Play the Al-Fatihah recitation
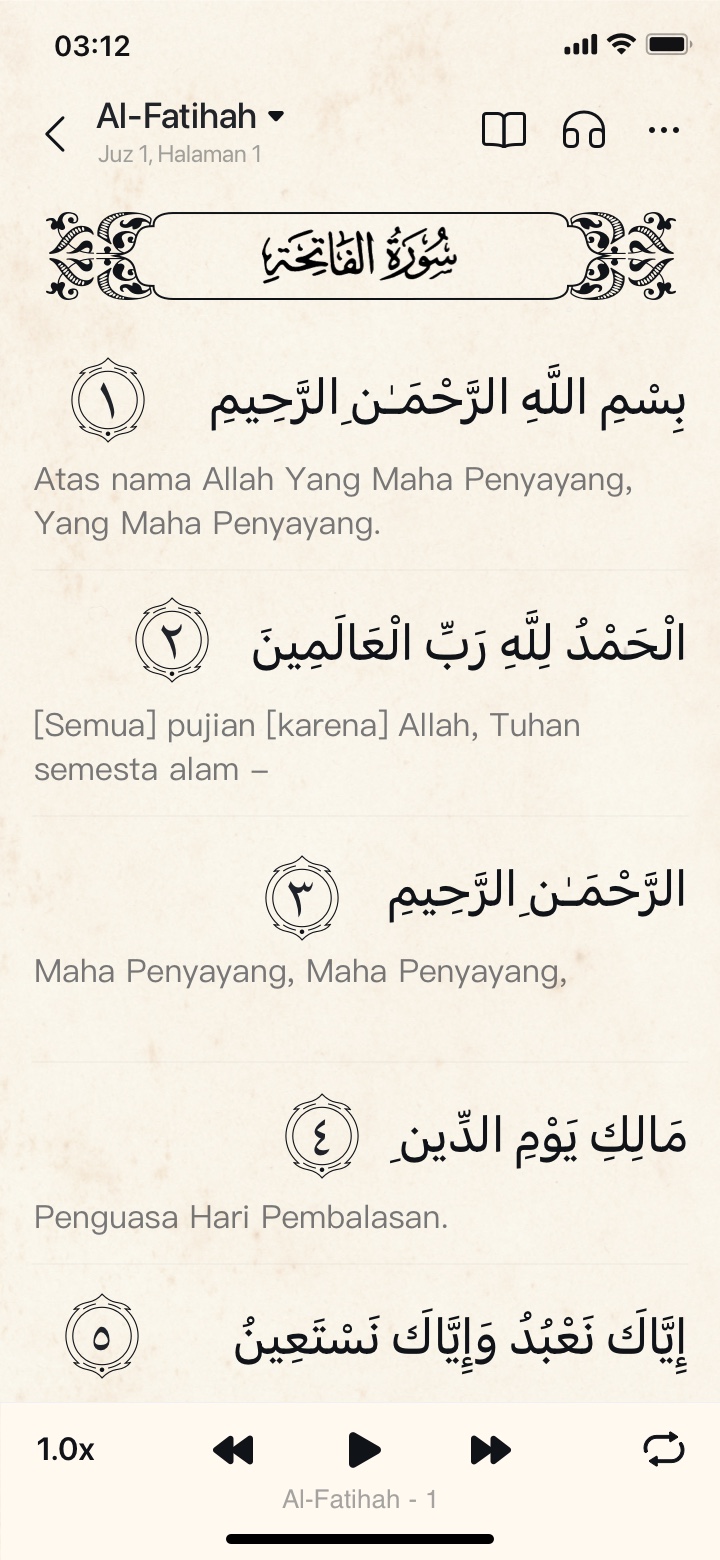This screenshot has height=1560, width=720. coord(363,1449)
